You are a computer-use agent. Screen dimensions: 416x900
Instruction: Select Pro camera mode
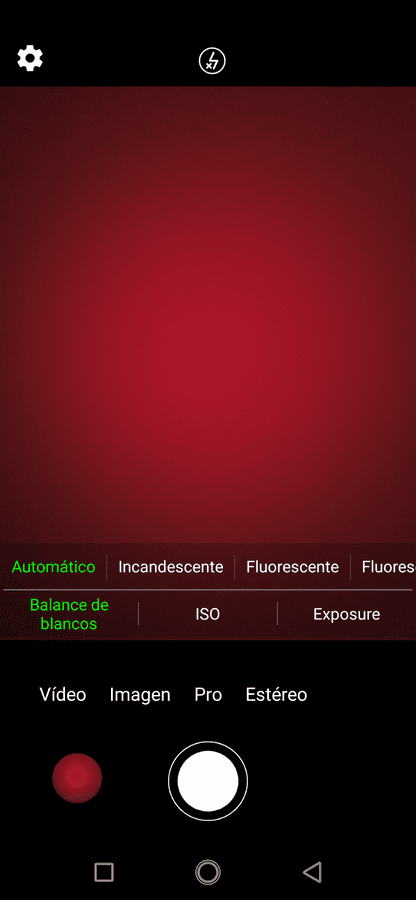click(208, 695)
